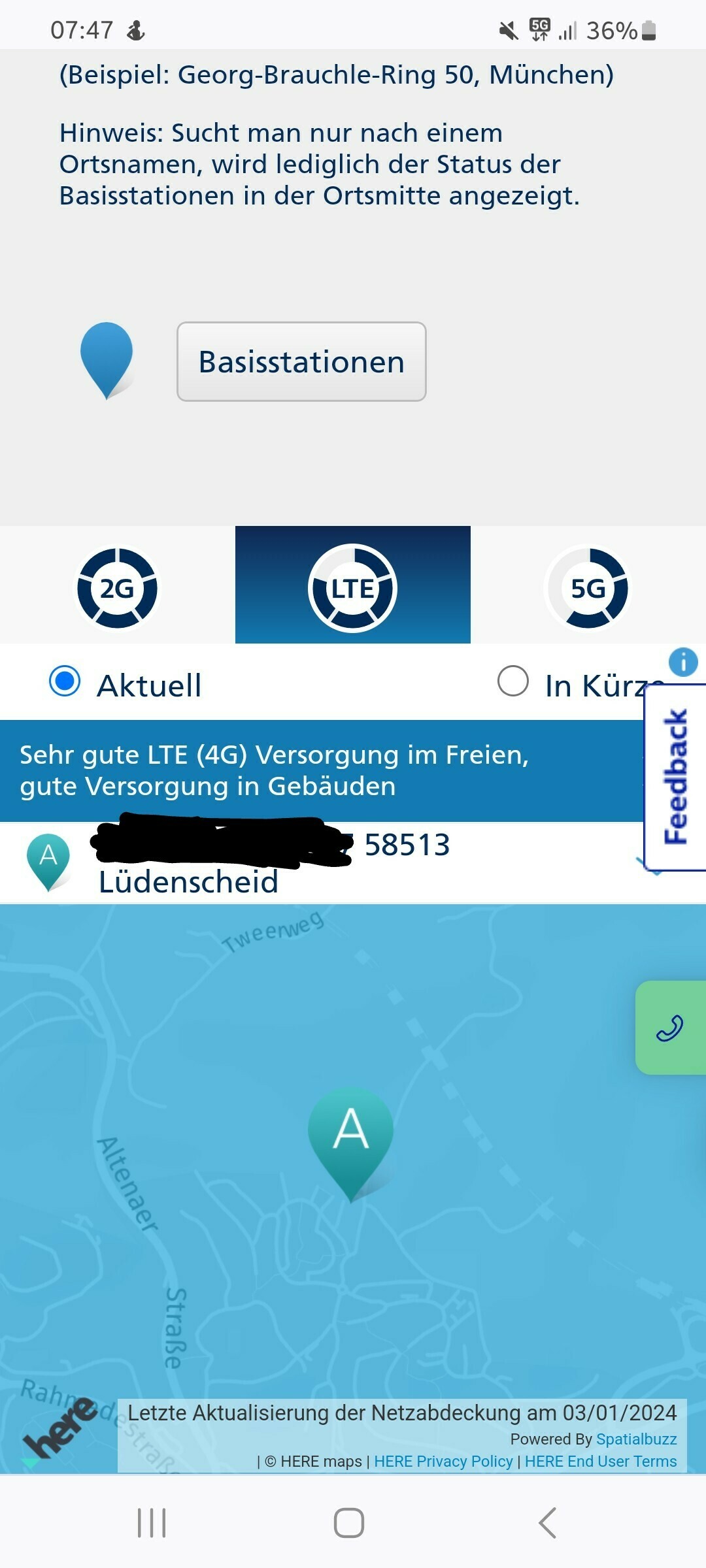Select the Aktuell radio option

[x=65, y=682]
